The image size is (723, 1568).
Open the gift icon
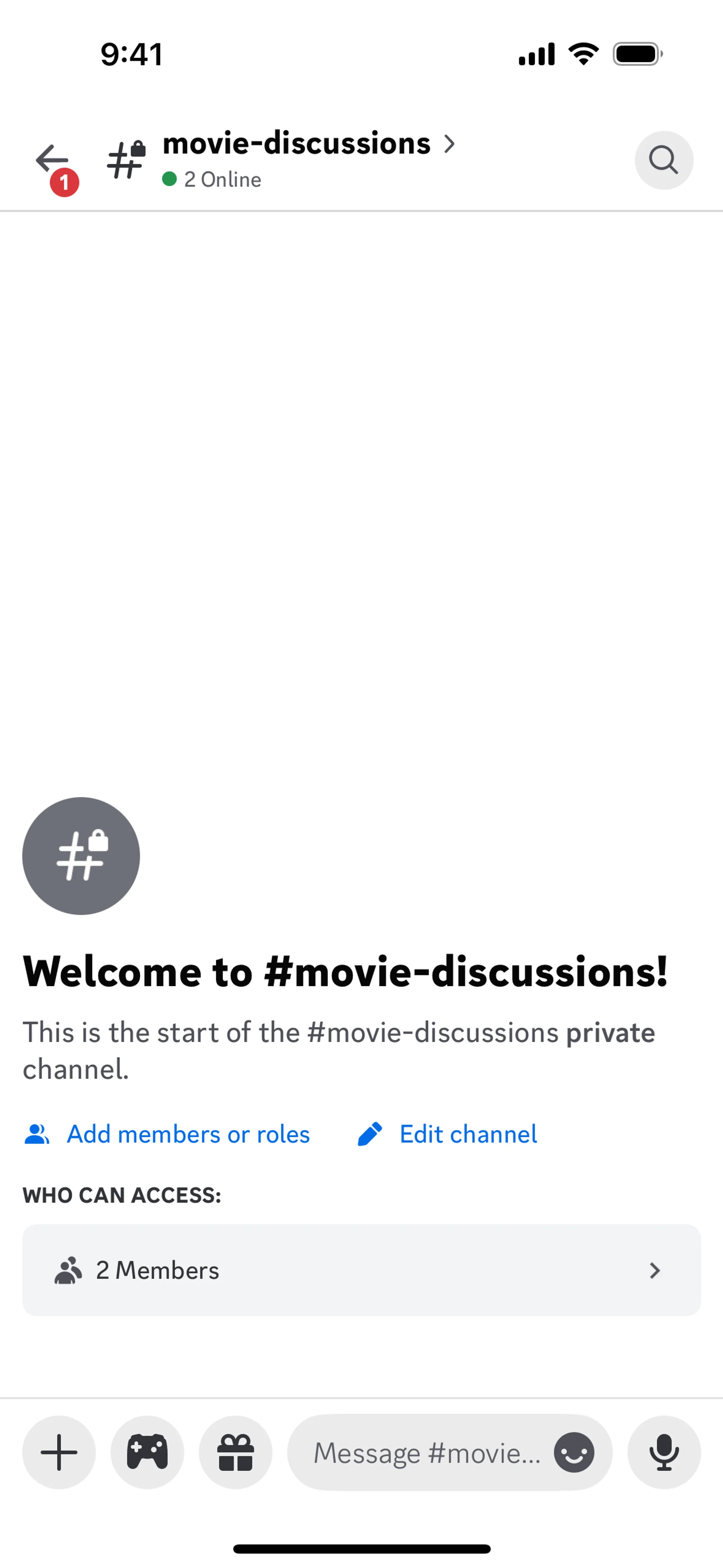[235, 1452]
